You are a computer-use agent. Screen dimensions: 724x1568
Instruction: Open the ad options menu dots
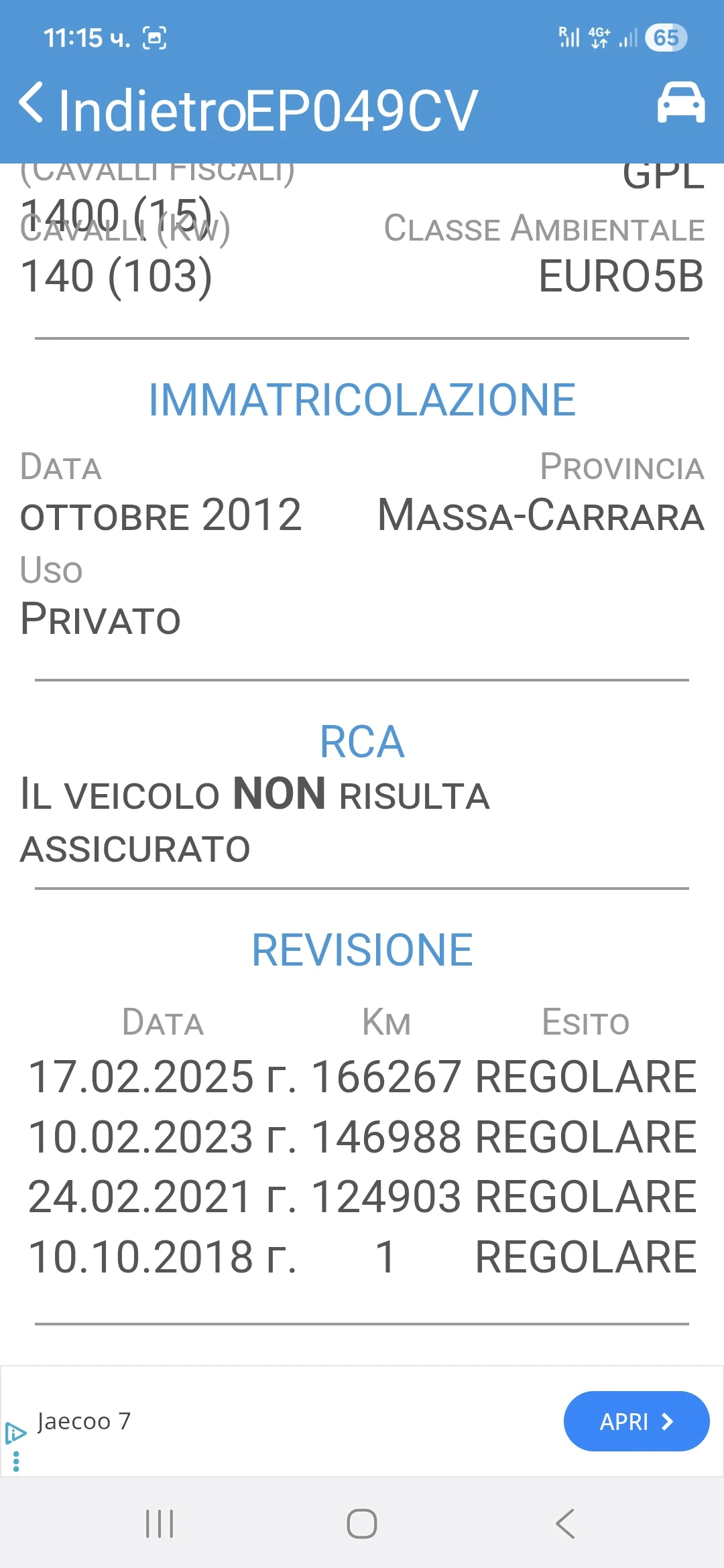16,1461
